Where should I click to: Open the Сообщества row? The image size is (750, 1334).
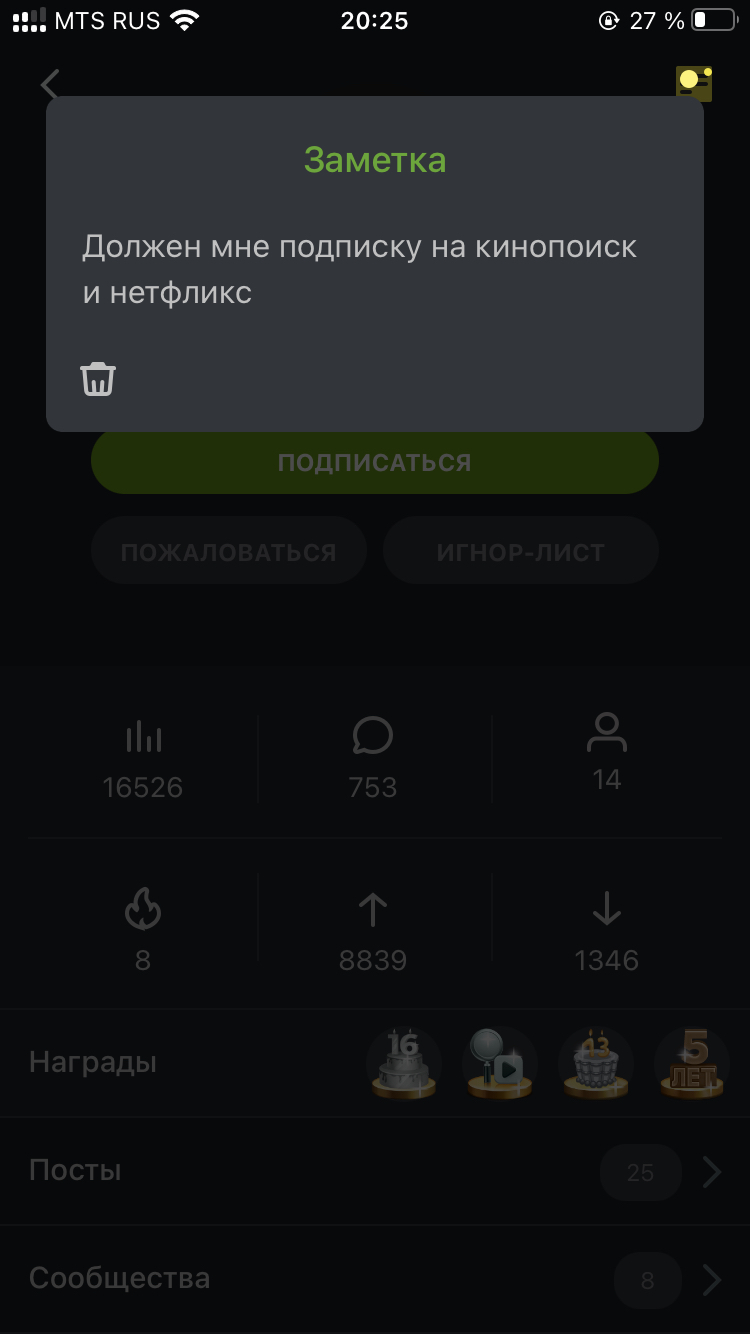click(374, 1279)
